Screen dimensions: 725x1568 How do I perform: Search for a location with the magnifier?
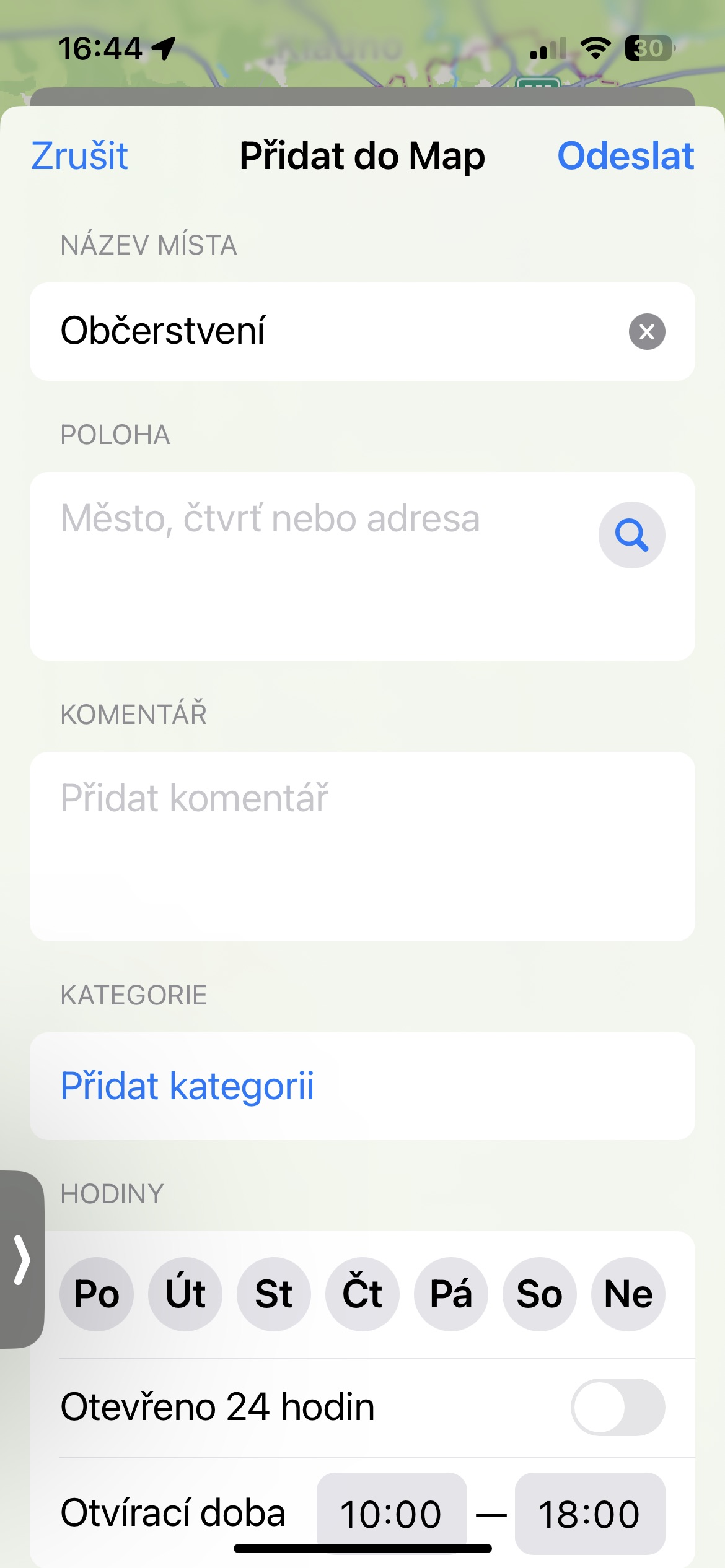click(631, 535)
